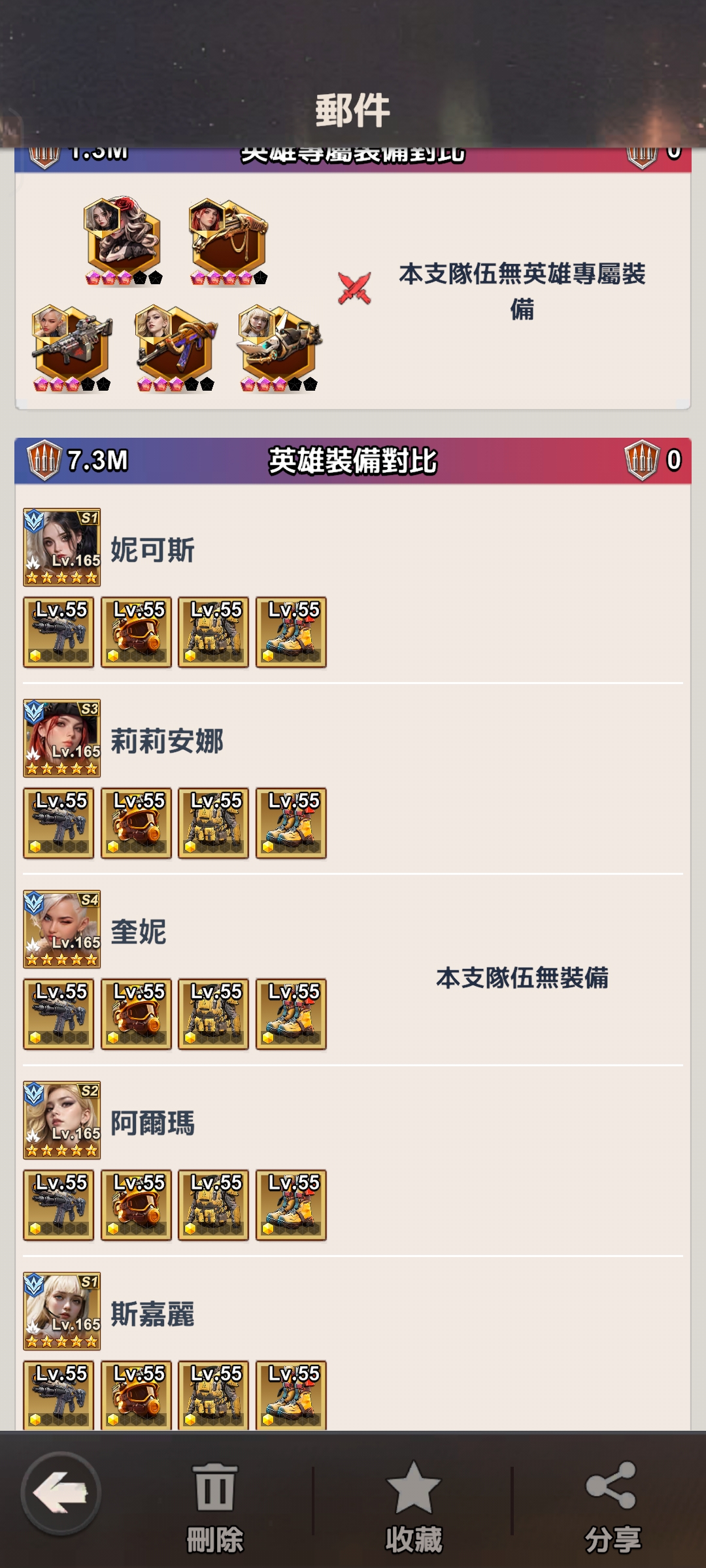Open hero 斯嘉麗 portrait
The height and width of the screenshot is (1568, 706).
click(62, 1311)
